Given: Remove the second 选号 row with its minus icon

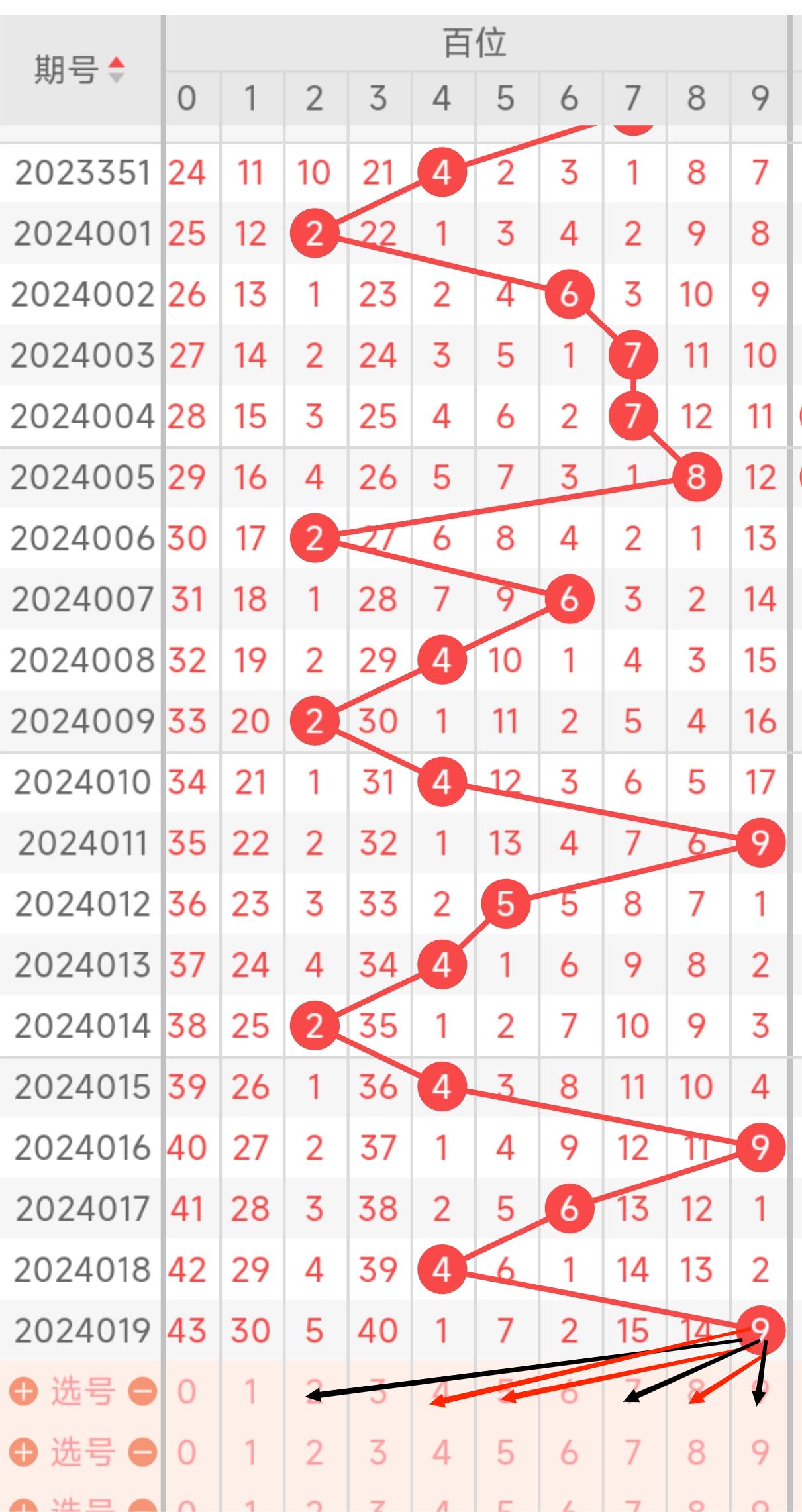Looking at the screenshot, I should click(142, 1452).
